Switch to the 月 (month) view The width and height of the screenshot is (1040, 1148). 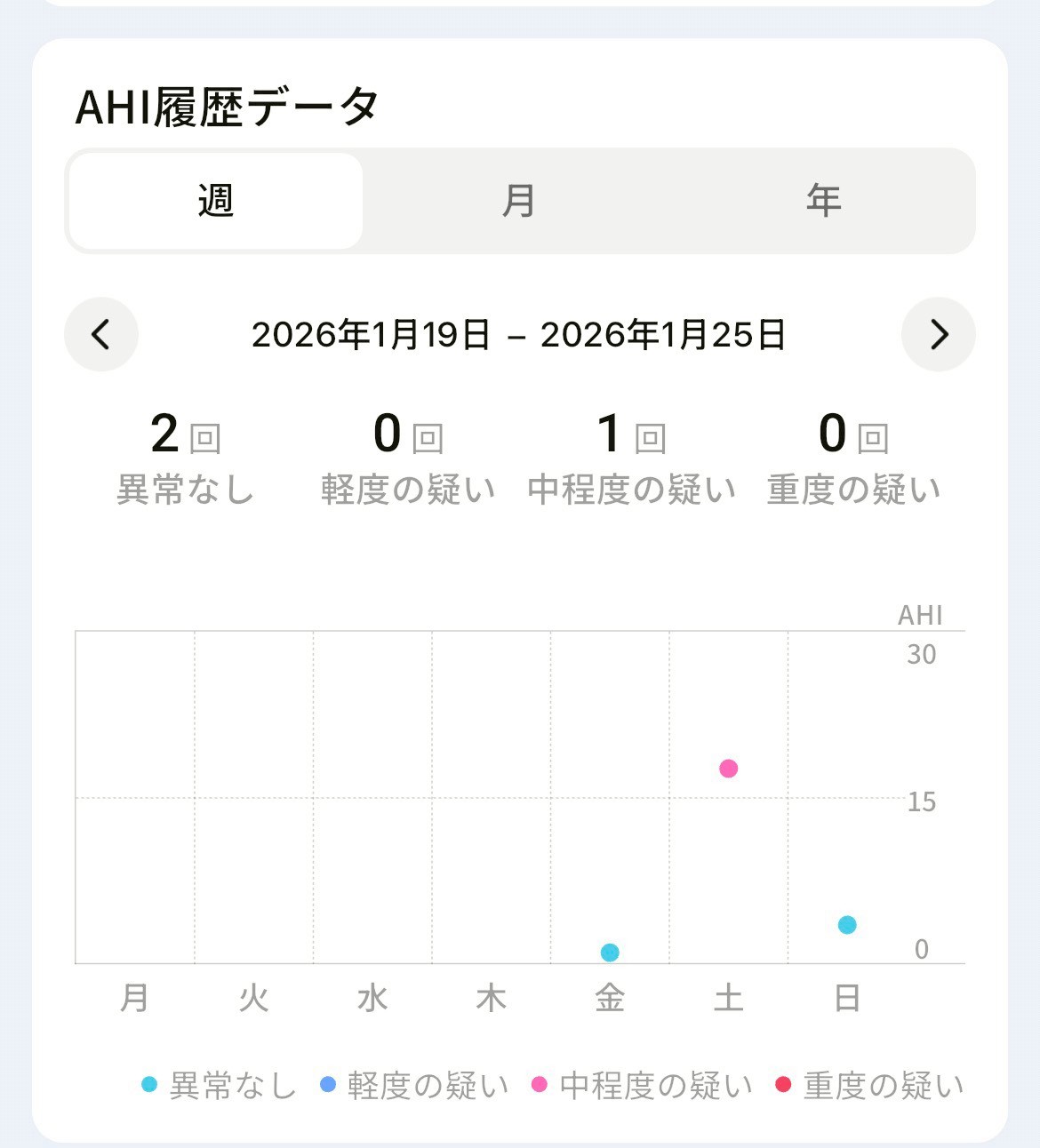pyautogui.click(x=519, y=201)
